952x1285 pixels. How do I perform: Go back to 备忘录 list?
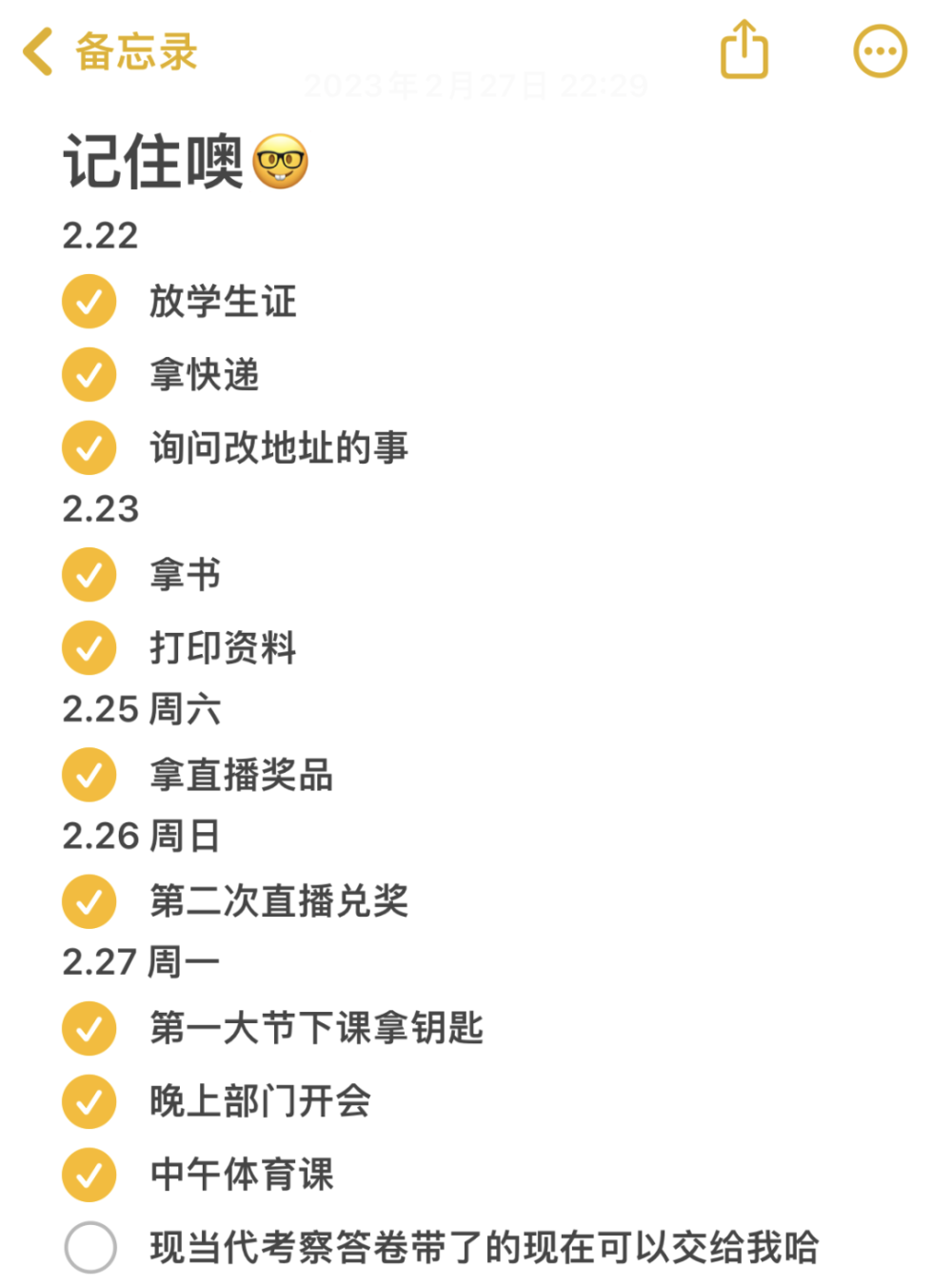pos(109,51)
